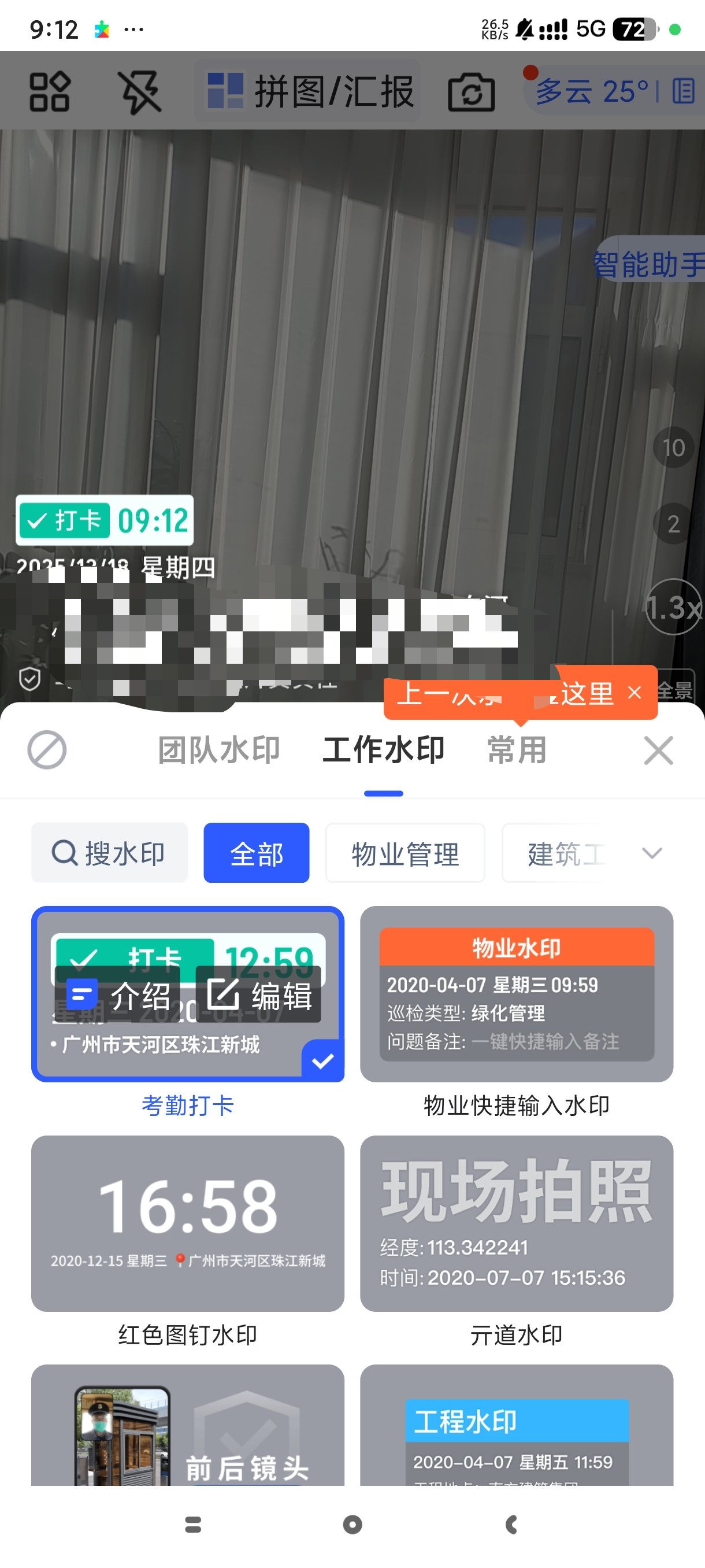Switch to 常用 tab
705x1568 pixels.
pos(517,750)
